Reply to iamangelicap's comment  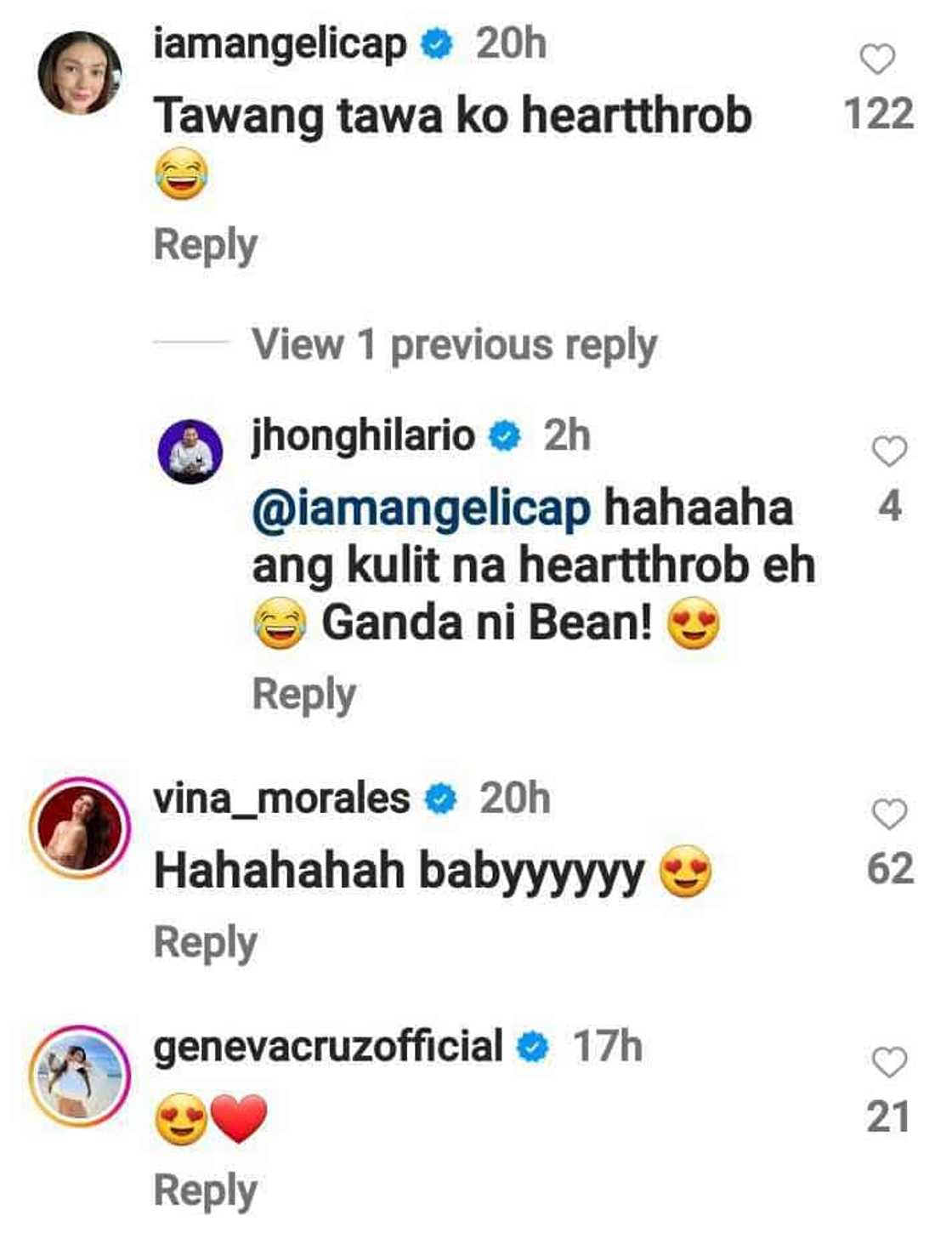[x=205, y=245]
